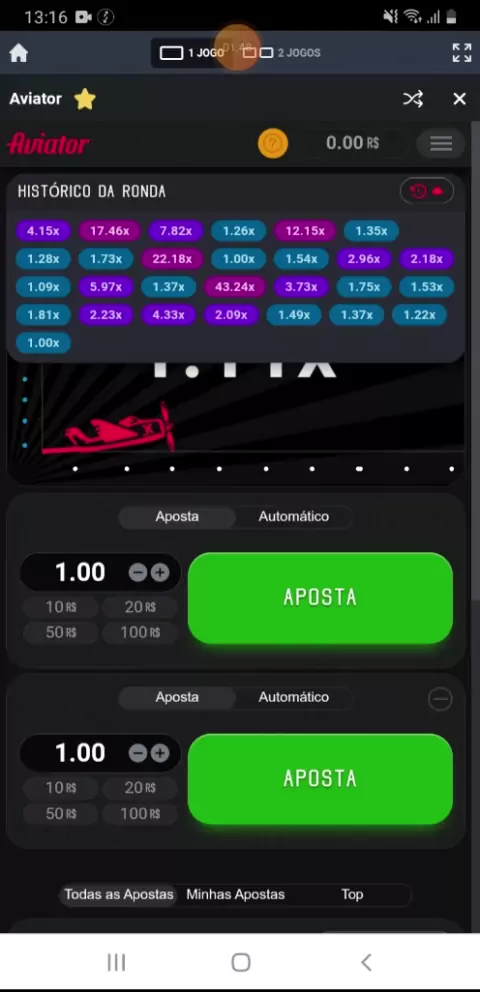Shuffle to a random game

[413, 99]
